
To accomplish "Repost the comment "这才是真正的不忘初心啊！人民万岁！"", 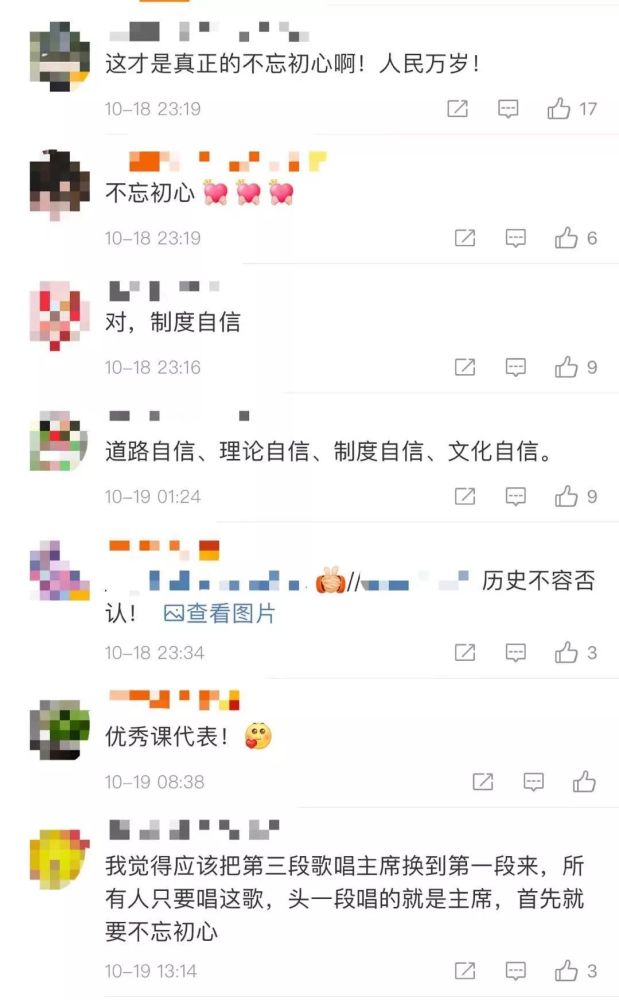I will (457, 109).
